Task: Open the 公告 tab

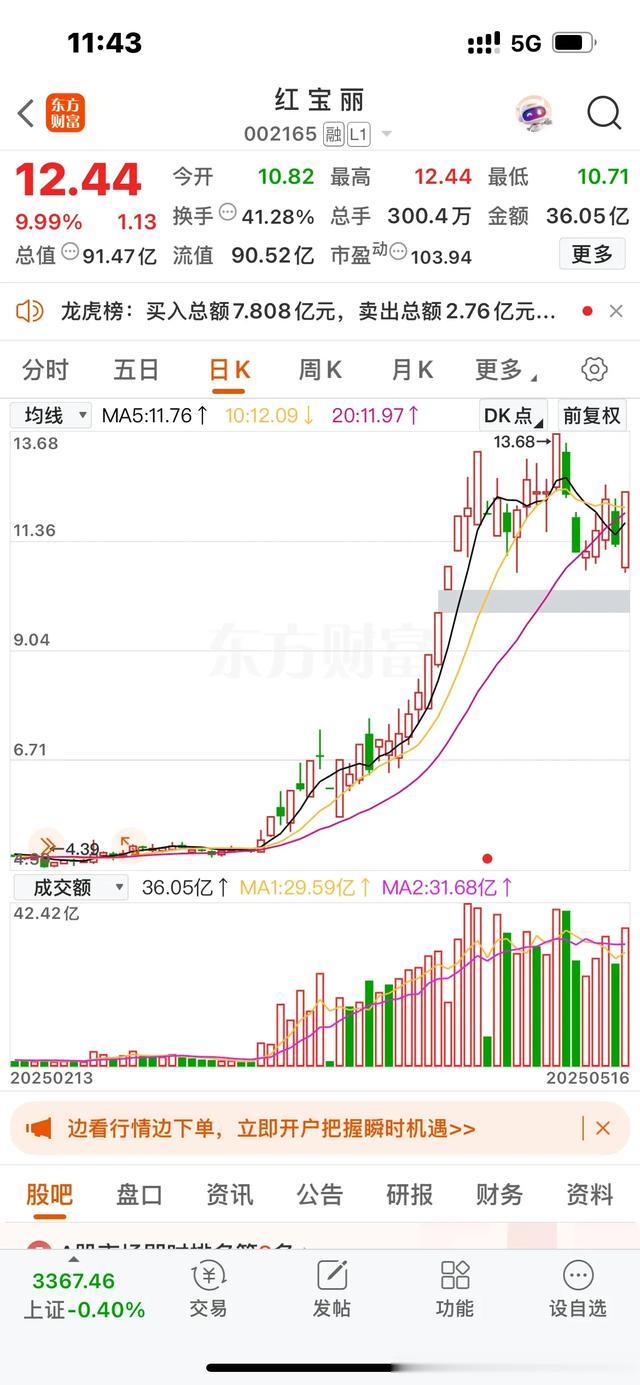Action: click(x=319, y=1194)
